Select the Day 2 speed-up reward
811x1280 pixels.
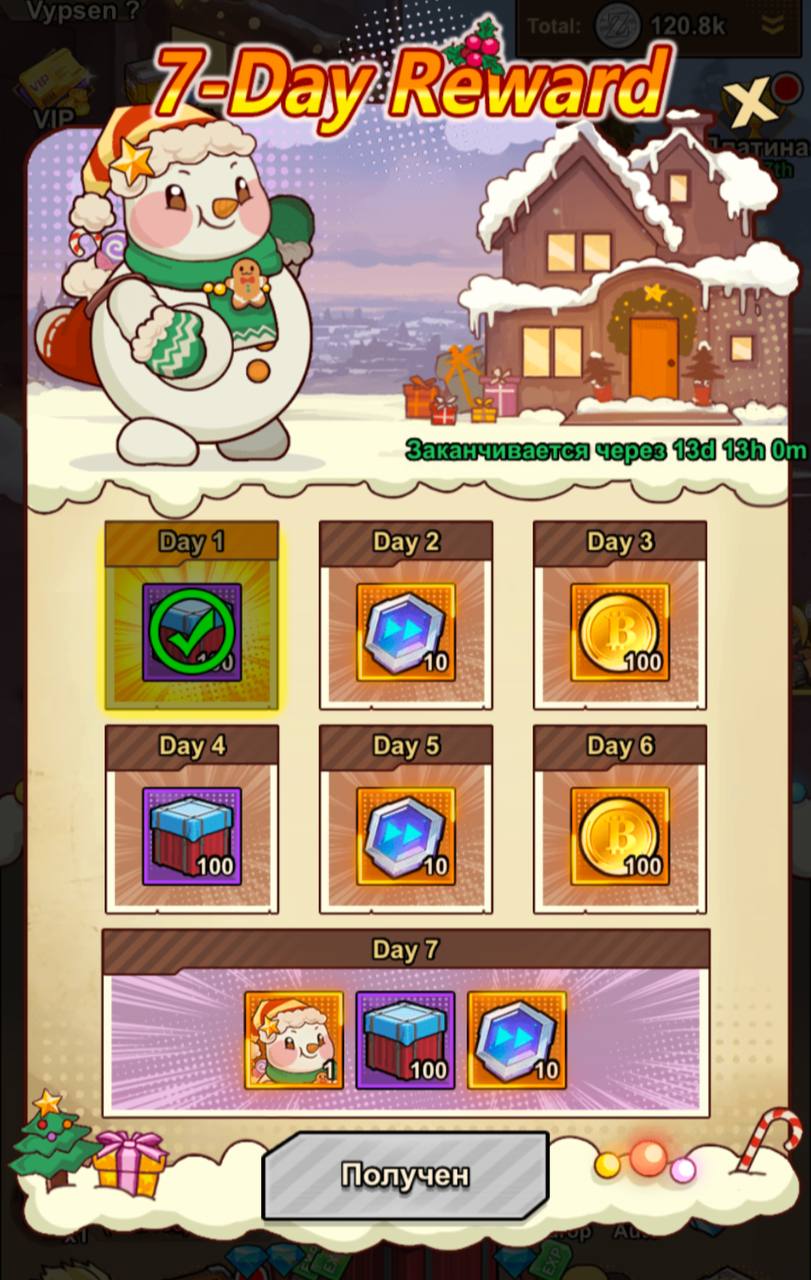tap(405, 632)
